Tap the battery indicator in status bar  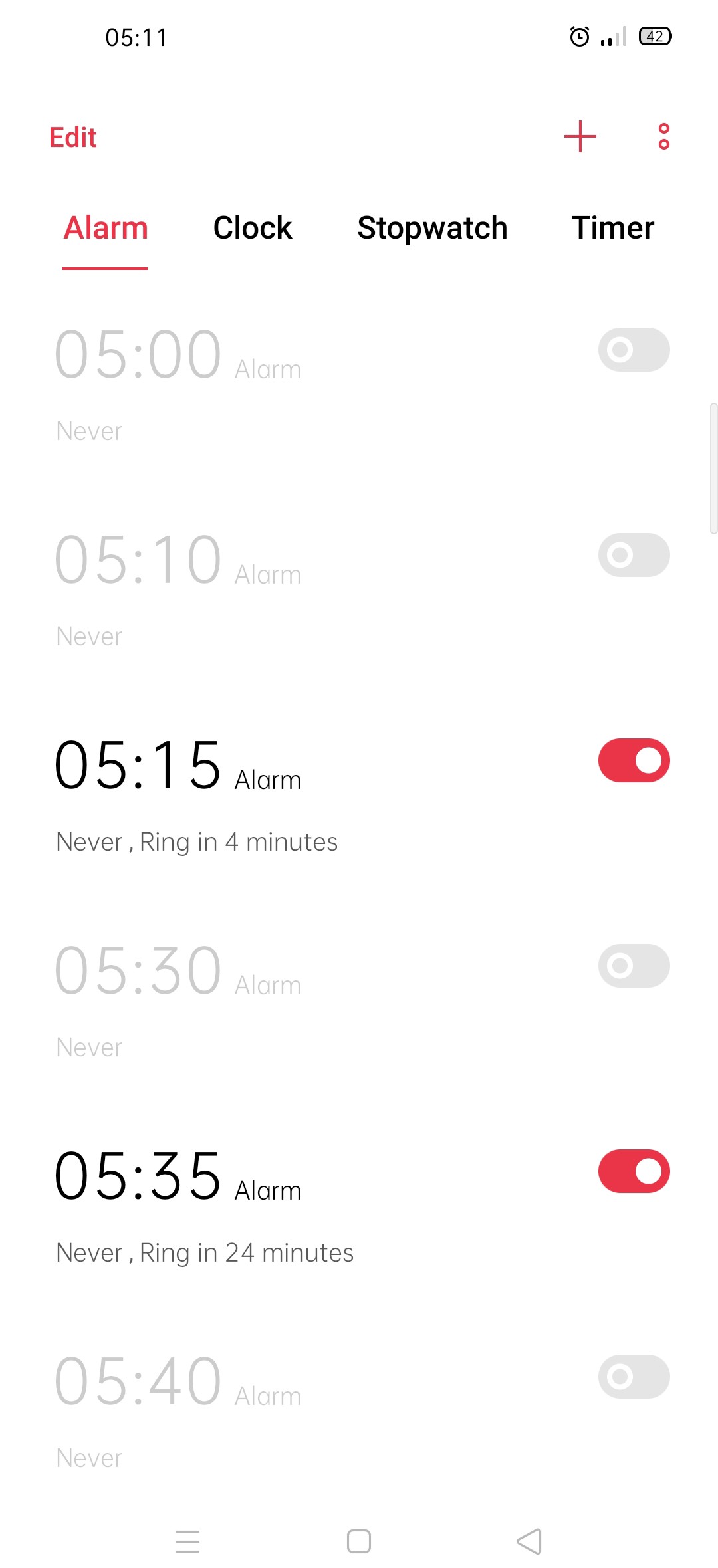pyautogui.click(x=654, y=37)
